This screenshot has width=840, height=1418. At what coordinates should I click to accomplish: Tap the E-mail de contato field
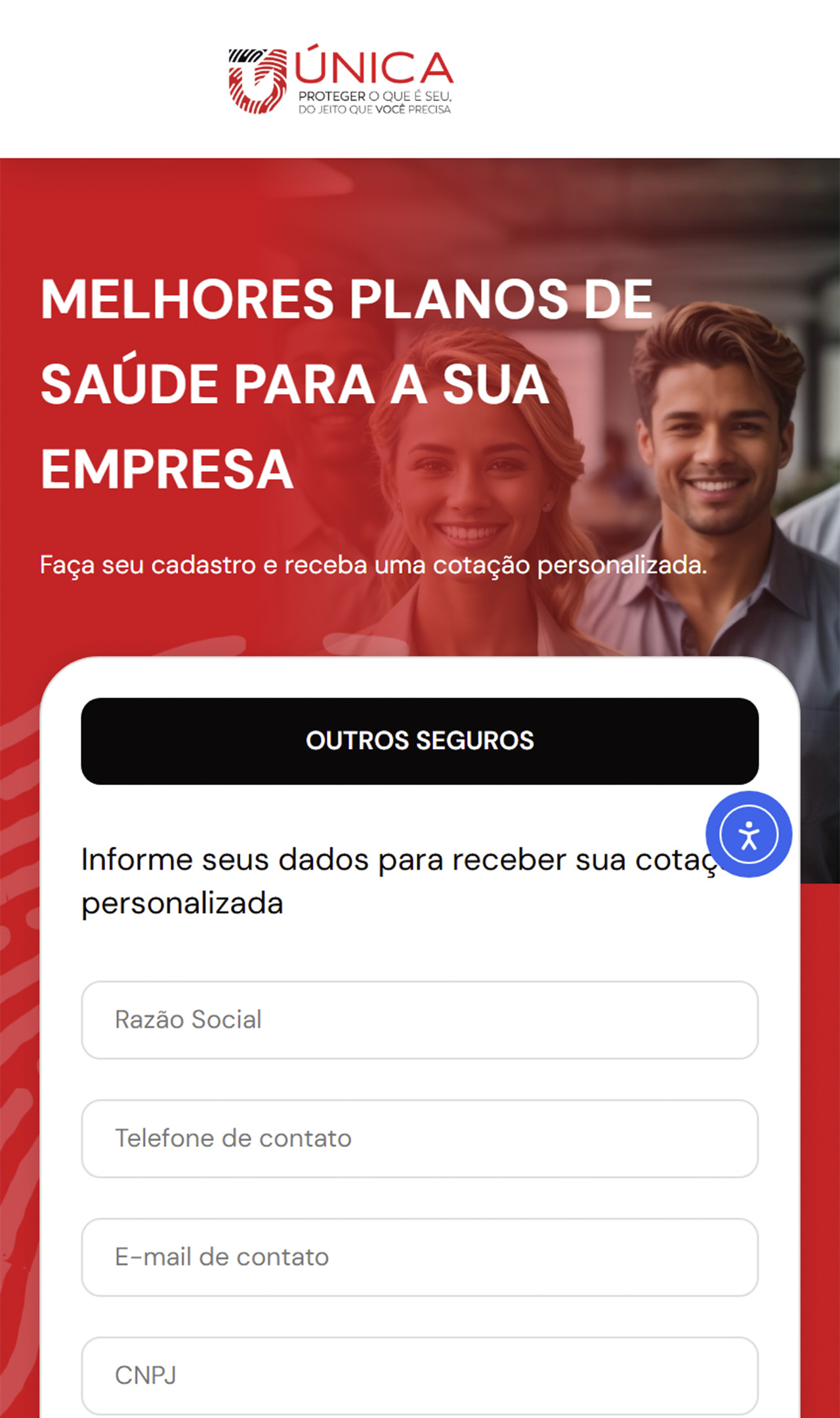coord(420,1257)
